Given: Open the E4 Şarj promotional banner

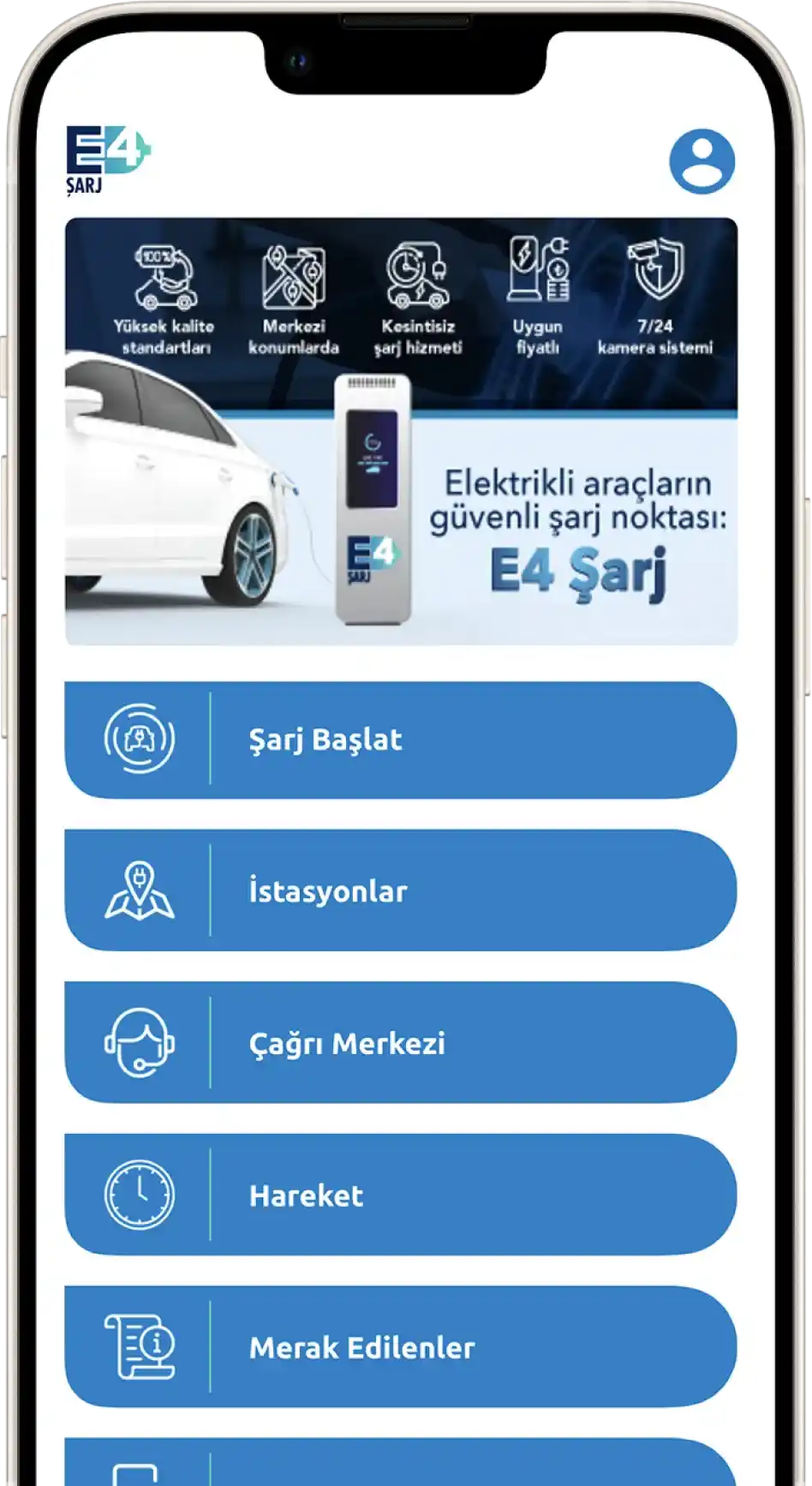Looking at the screenshot, I should (x=400, y=431).
